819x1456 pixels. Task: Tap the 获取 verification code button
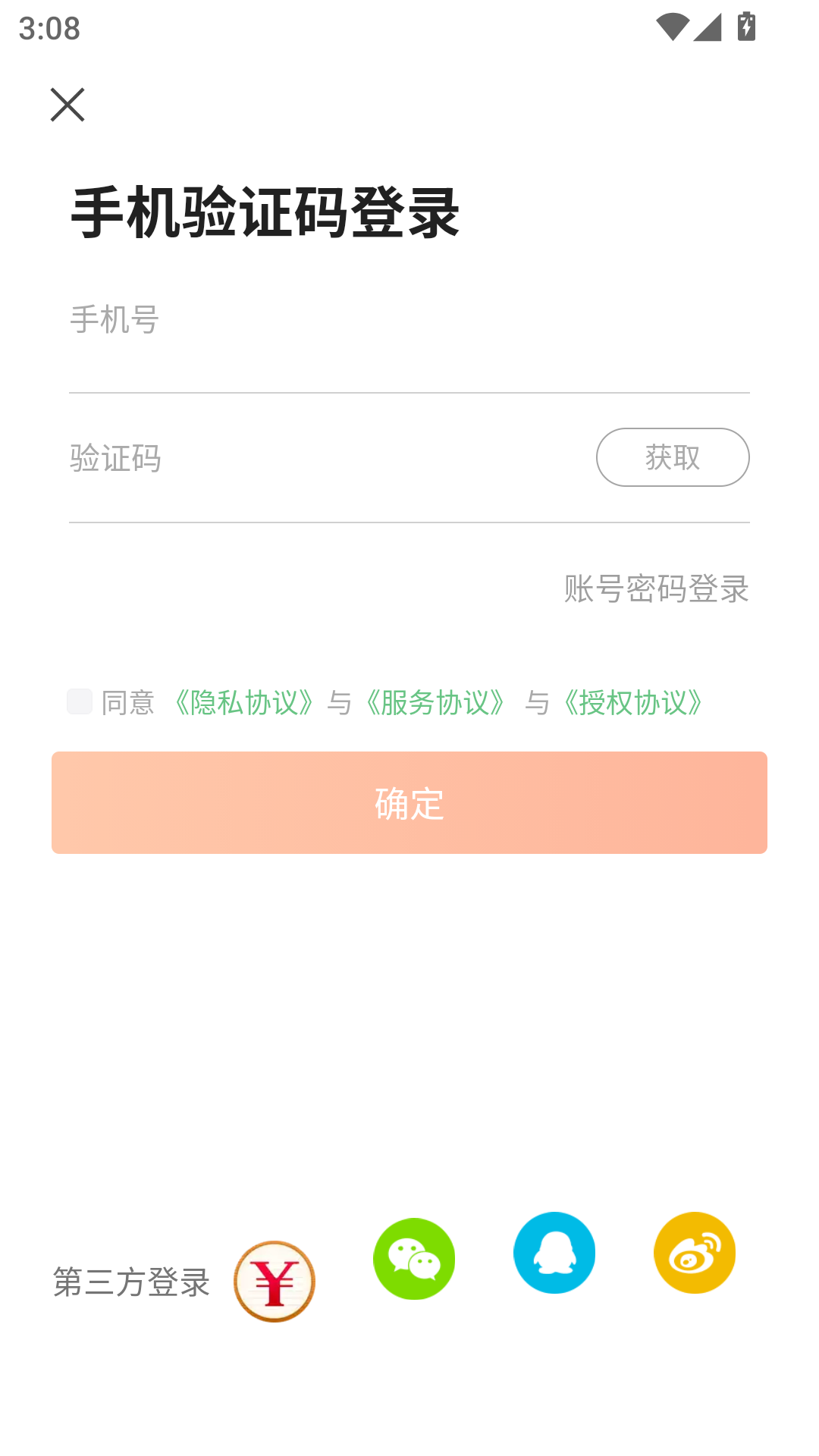pyautogui.click(x=673, y=457)
